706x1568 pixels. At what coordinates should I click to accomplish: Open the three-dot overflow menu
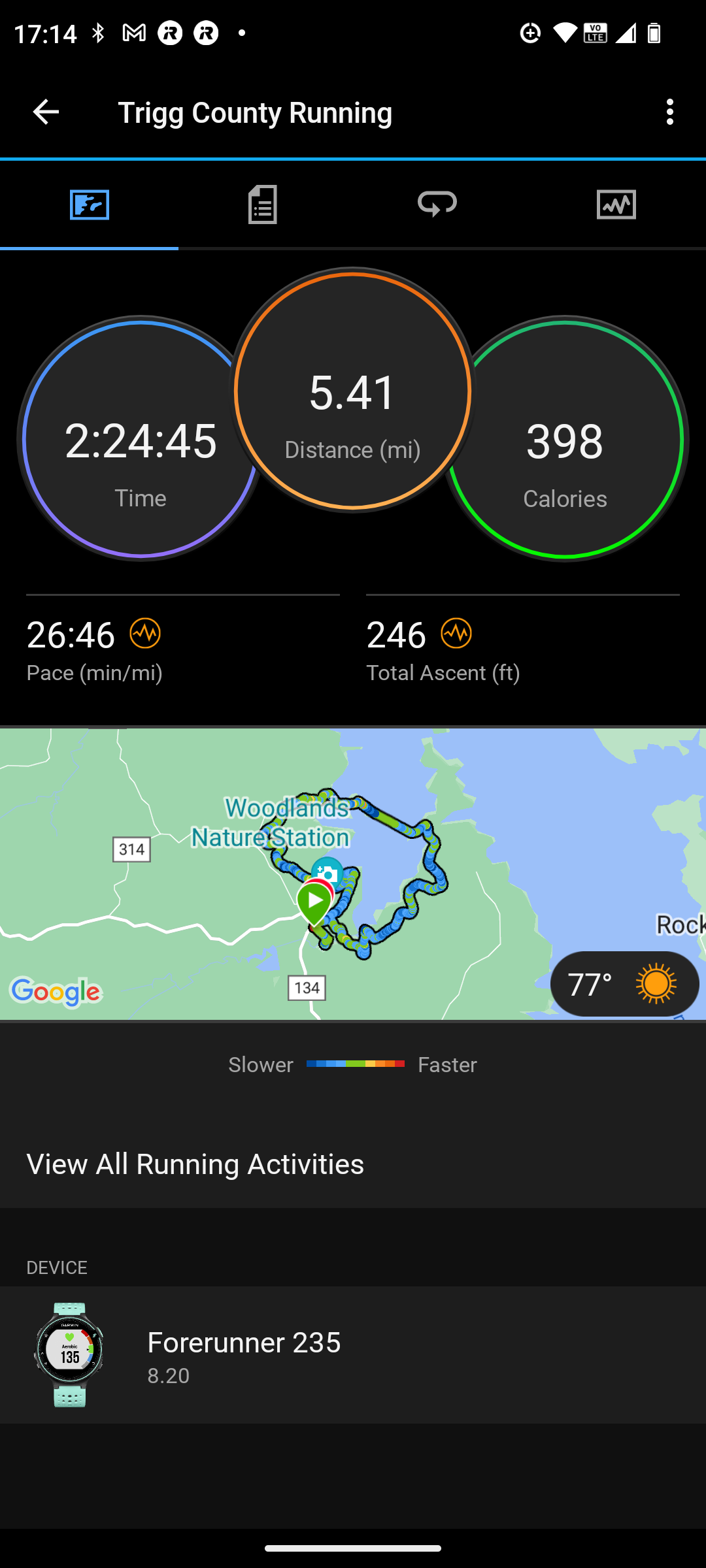click(669, 112)
